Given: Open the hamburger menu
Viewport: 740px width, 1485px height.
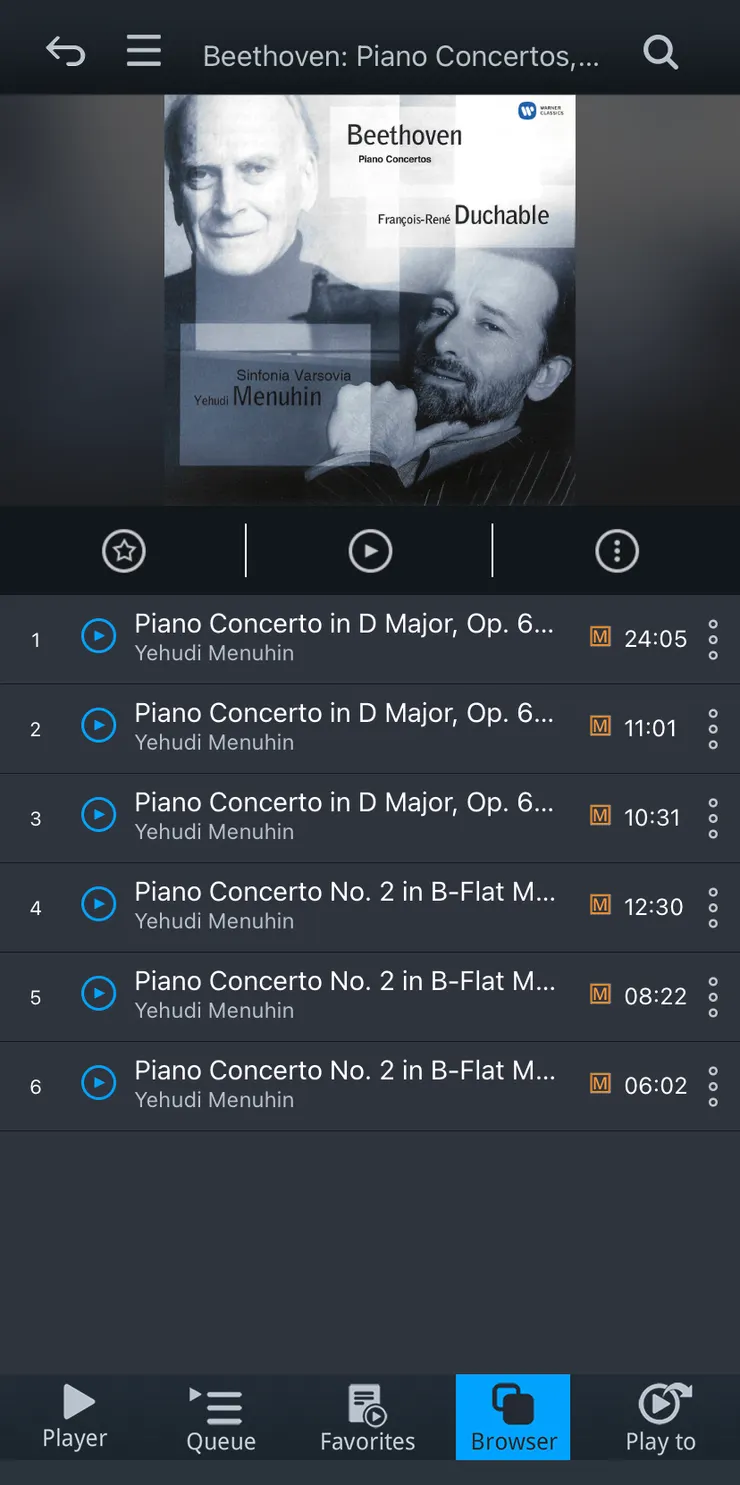Looking at the screenshot, I should tap(144, 51).
